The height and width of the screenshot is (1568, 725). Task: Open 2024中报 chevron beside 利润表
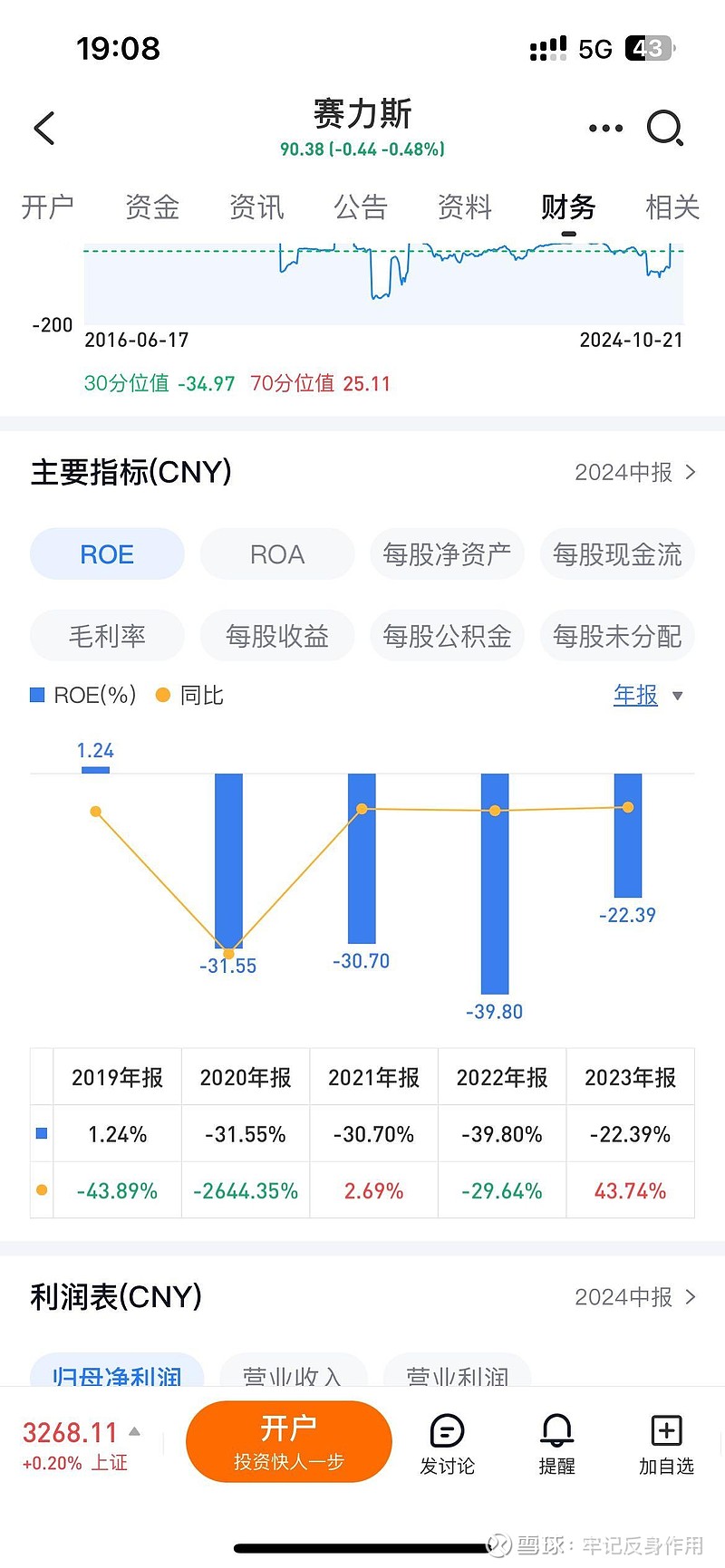634,1297
